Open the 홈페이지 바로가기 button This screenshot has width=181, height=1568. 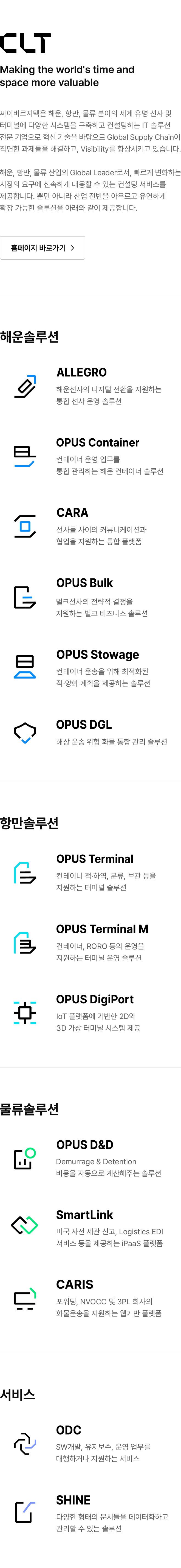click(43, 248)
